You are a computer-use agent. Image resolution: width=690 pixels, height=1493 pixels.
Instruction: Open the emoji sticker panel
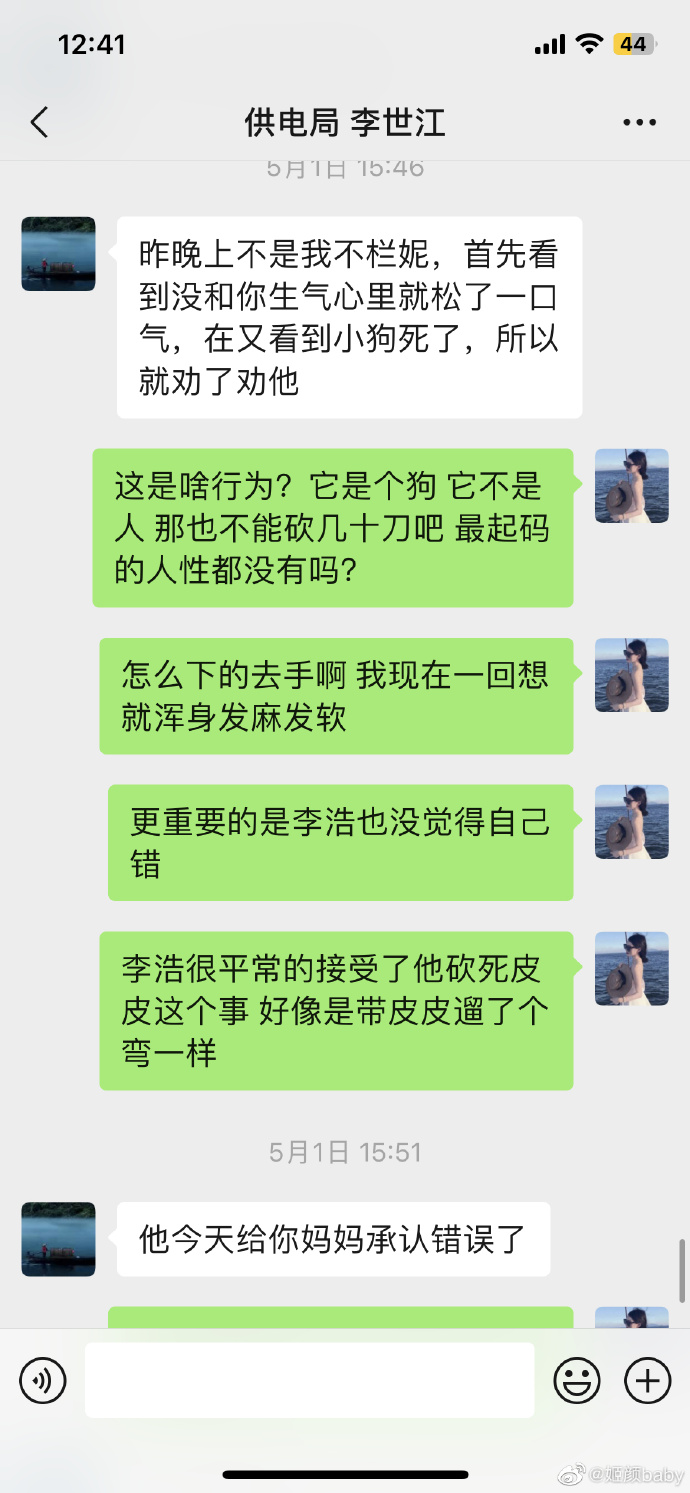pos(577,1381)
